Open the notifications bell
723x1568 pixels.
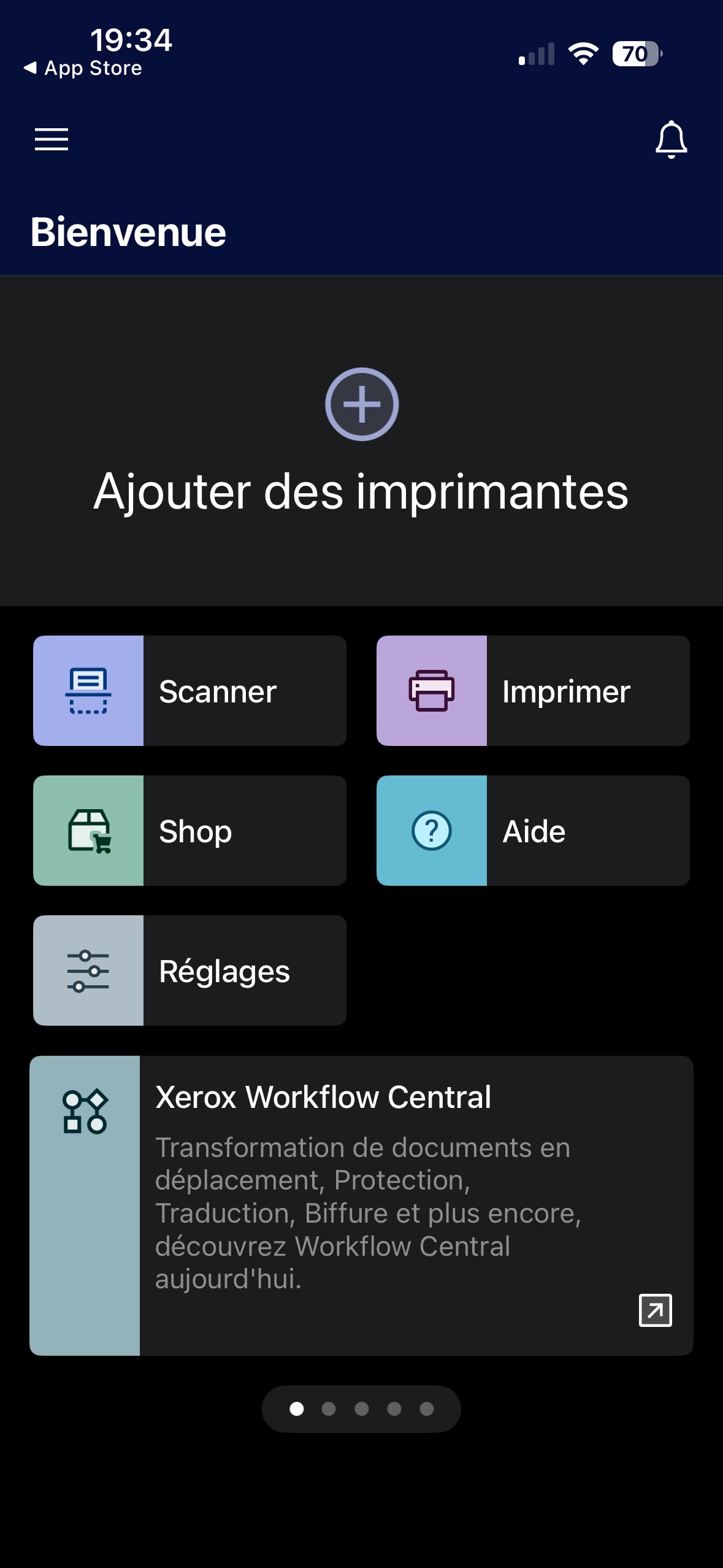pos(671,139)
